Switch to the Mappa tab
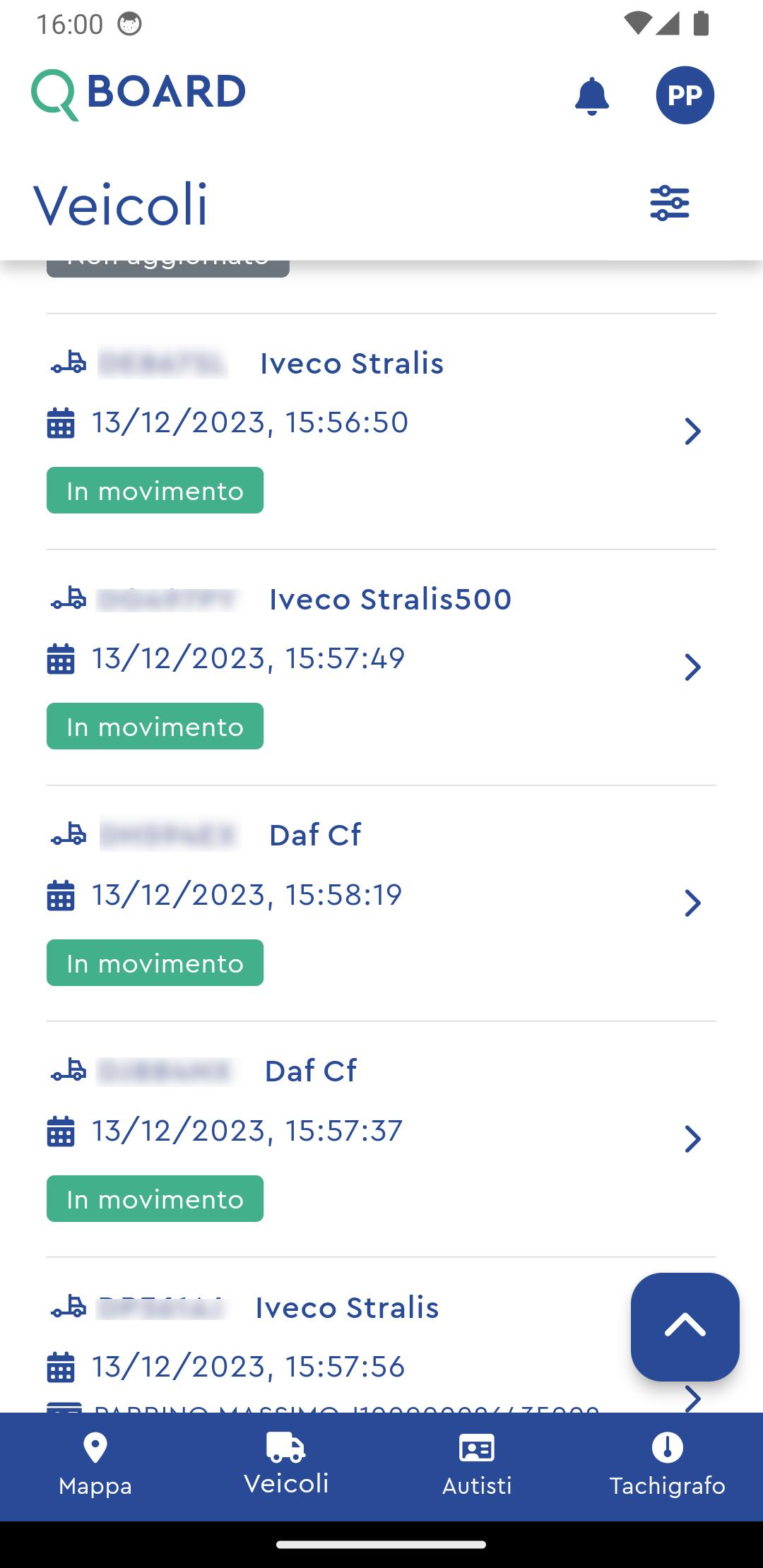Image resolution: width=763 pixels, height=1568 pixels. 95,1466
